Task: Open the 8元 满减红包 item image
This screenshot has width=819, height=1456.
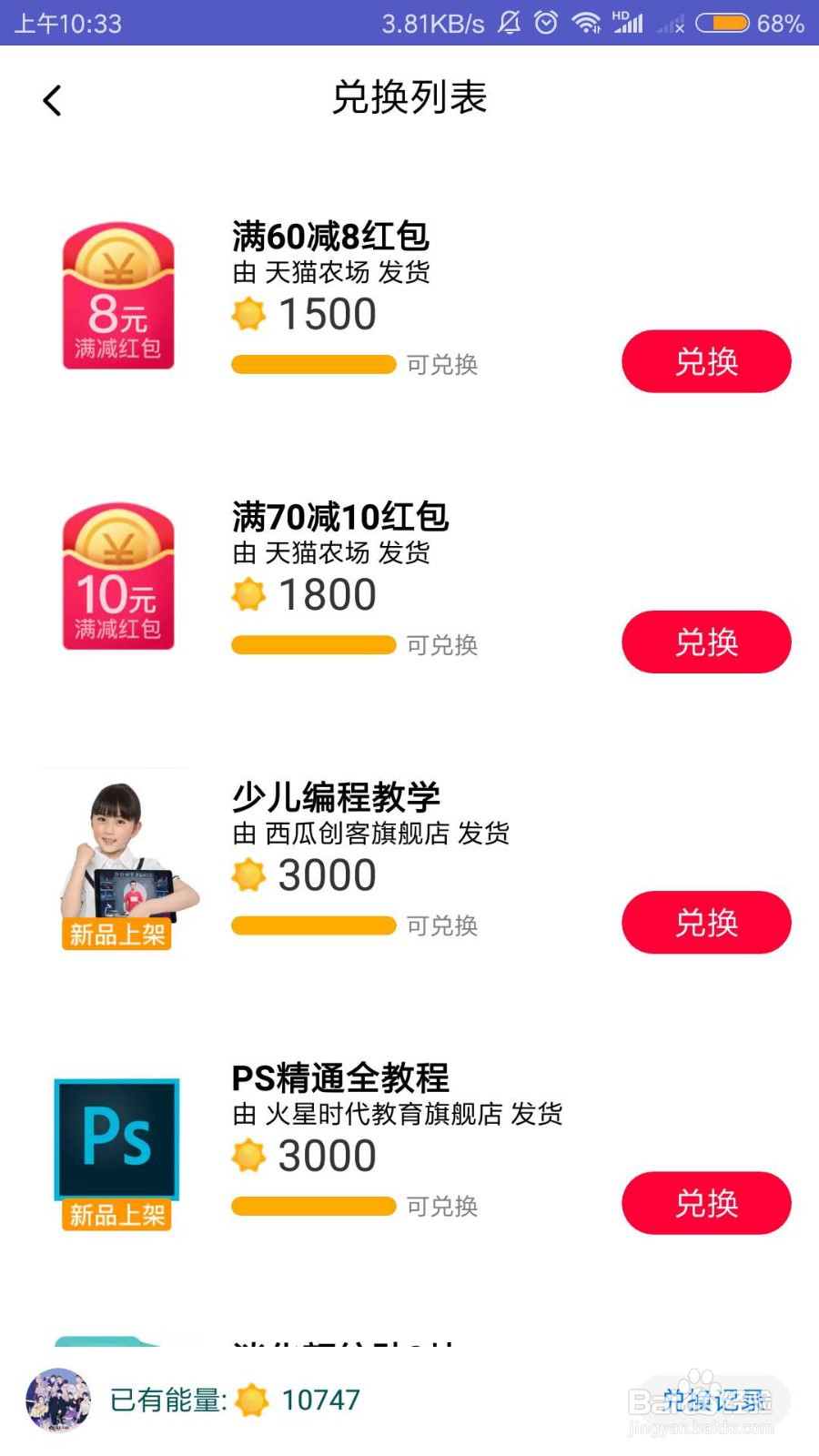Action: 117,297
